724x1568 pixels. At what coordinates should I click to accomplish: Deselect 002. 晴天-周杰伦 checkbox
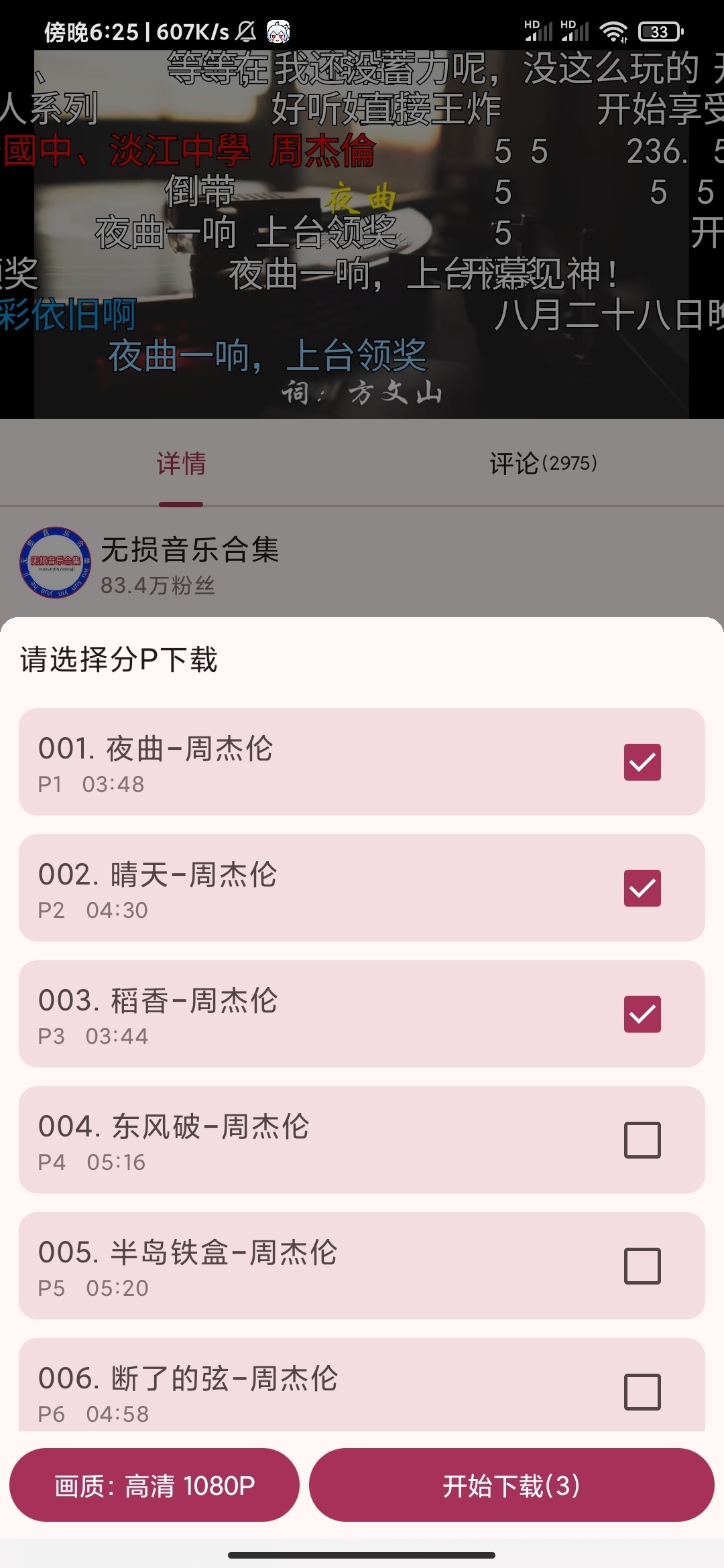(x=642, y=888)
